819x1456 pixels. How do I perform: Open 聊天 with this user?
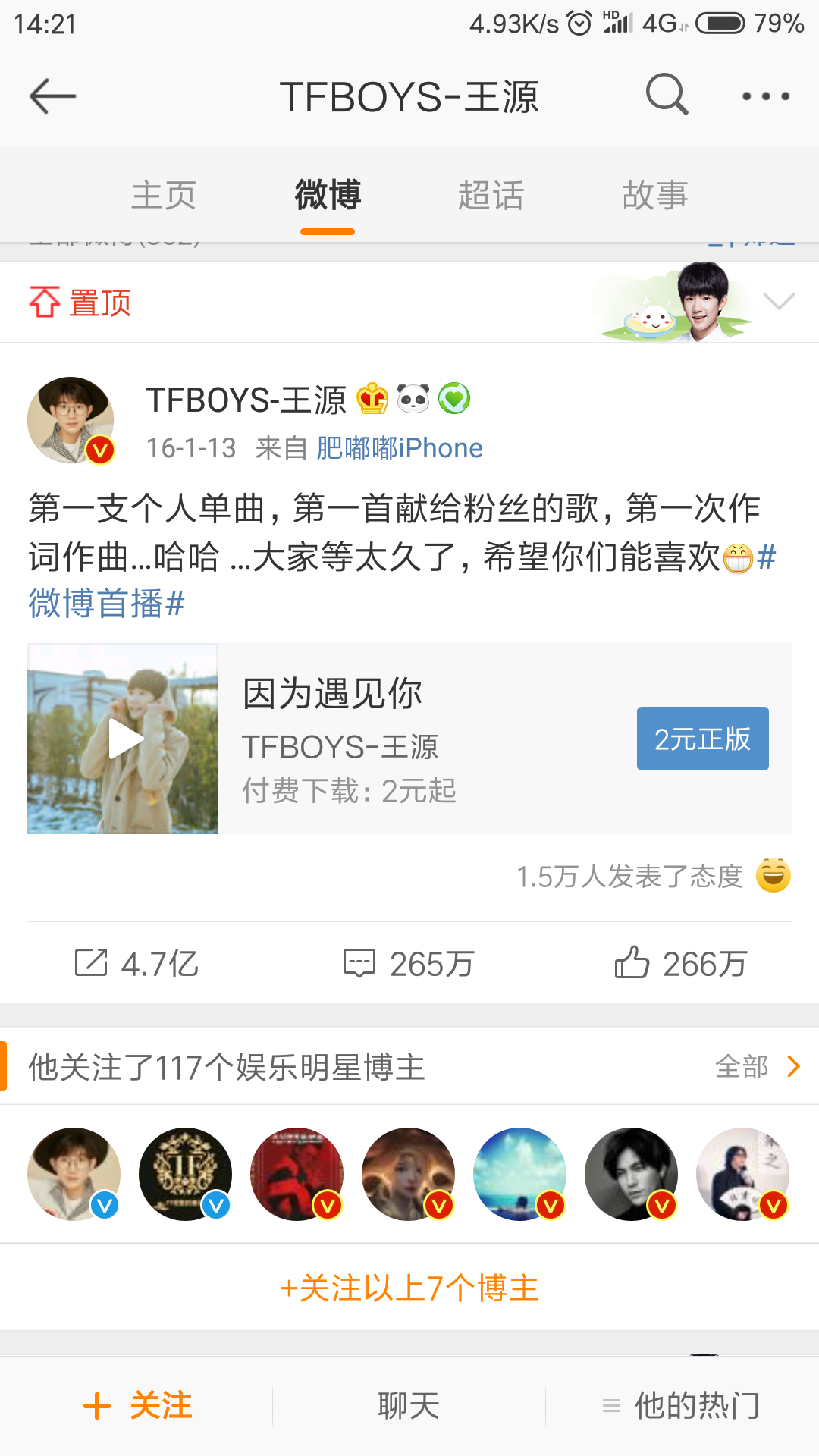[409, 1406]
